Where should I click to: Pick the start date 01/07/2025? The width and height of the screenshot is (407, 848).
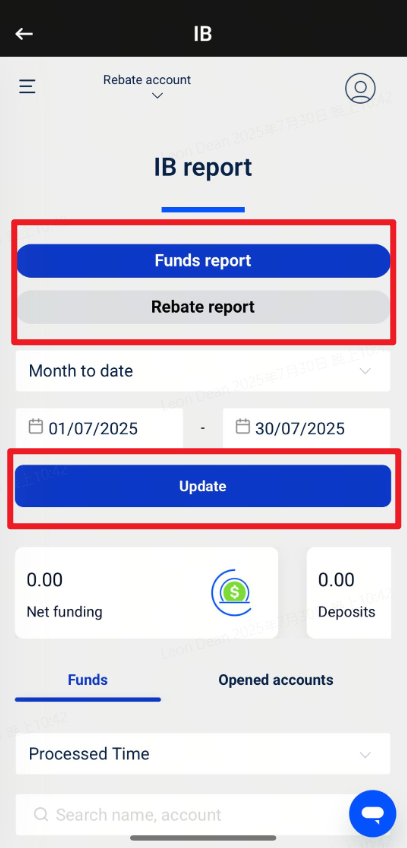click(99, 428)
